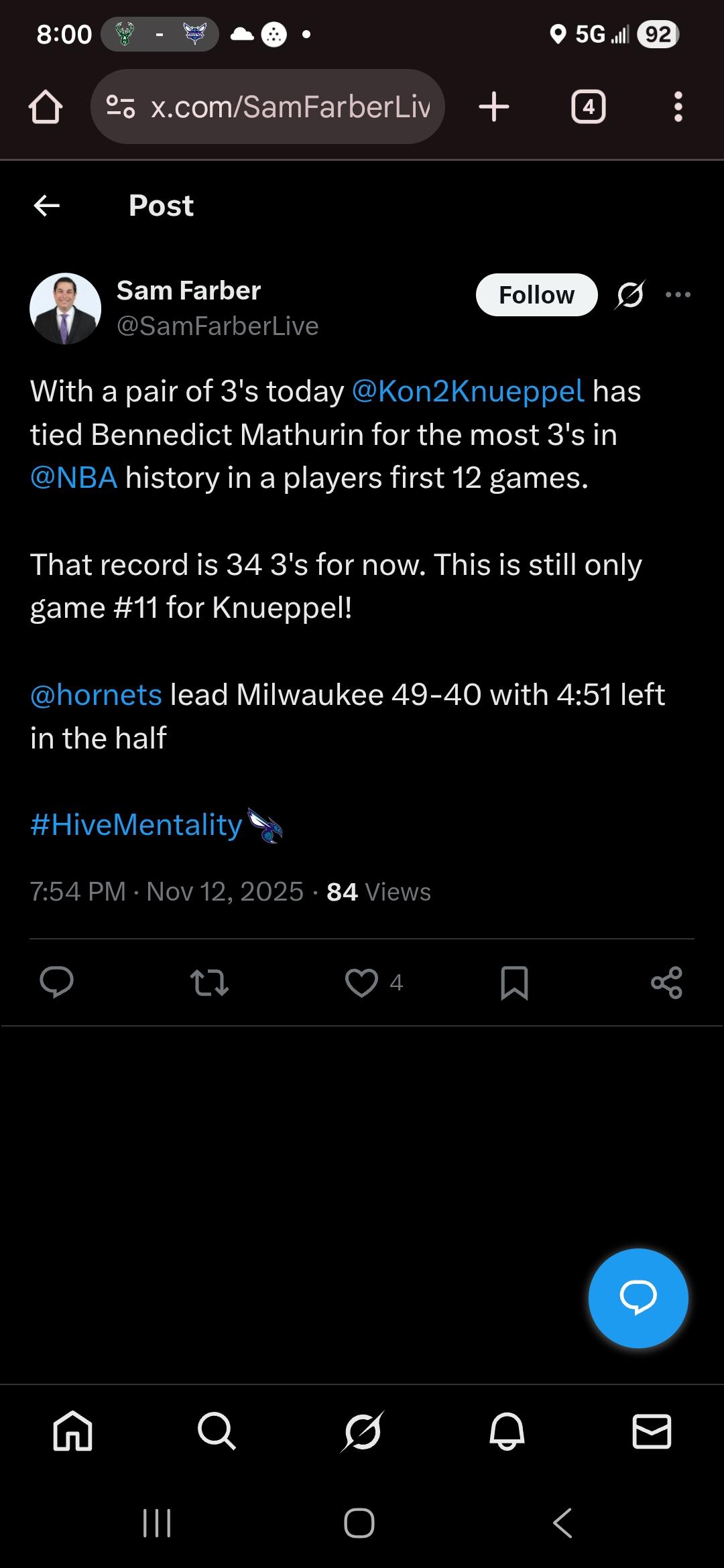This screenshot has width=724, height=1568.
Task: Follow Sam Farber
Action: 536,295
